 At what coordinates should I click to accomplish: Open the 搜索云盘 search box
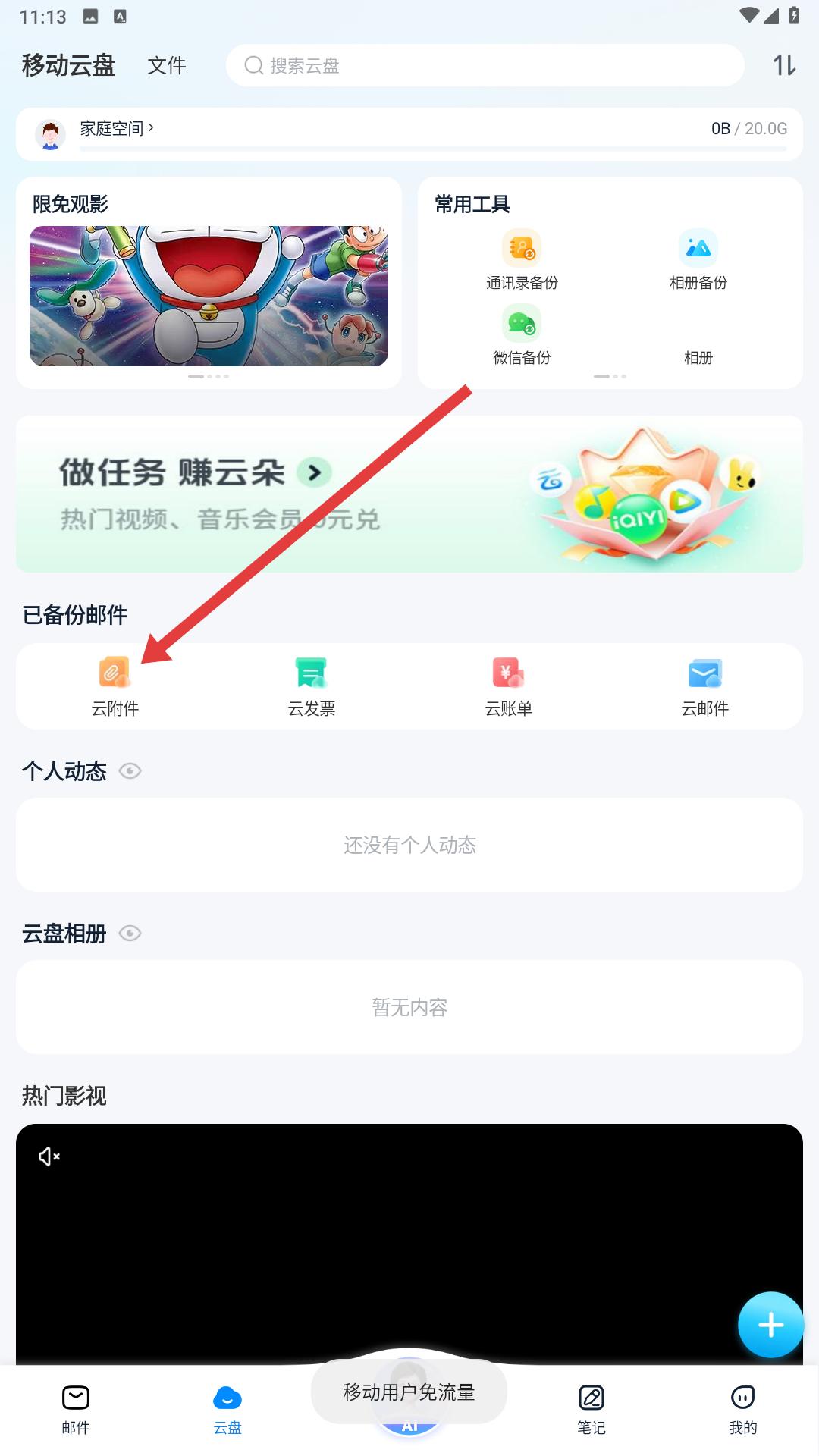pyautogui.click(x=485, y=65)
